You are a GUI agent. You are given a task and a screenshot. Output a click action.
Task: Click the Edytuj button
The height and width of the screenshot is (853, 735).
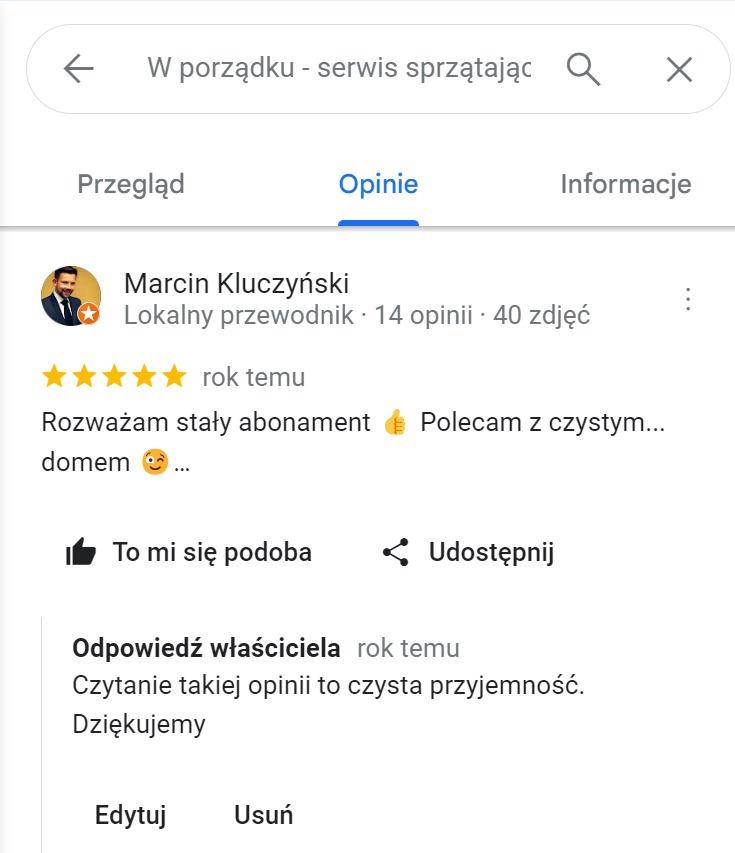130,815
